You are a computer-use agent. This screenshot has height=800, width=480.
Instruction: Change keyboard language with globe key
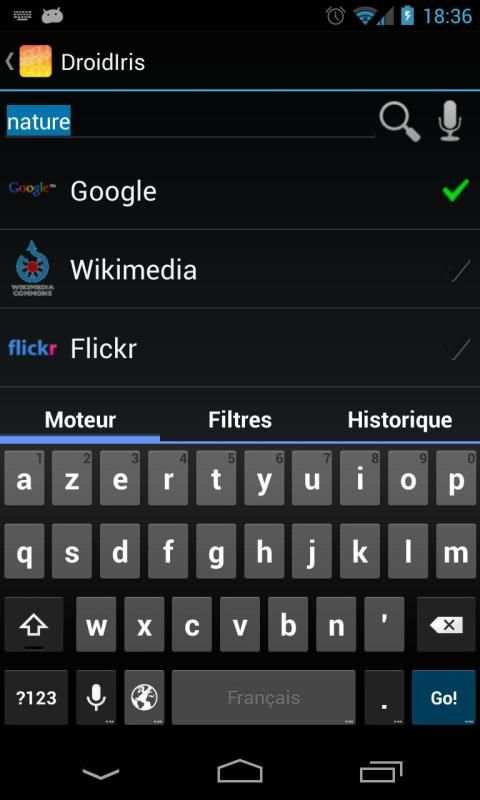click(144, 697)
